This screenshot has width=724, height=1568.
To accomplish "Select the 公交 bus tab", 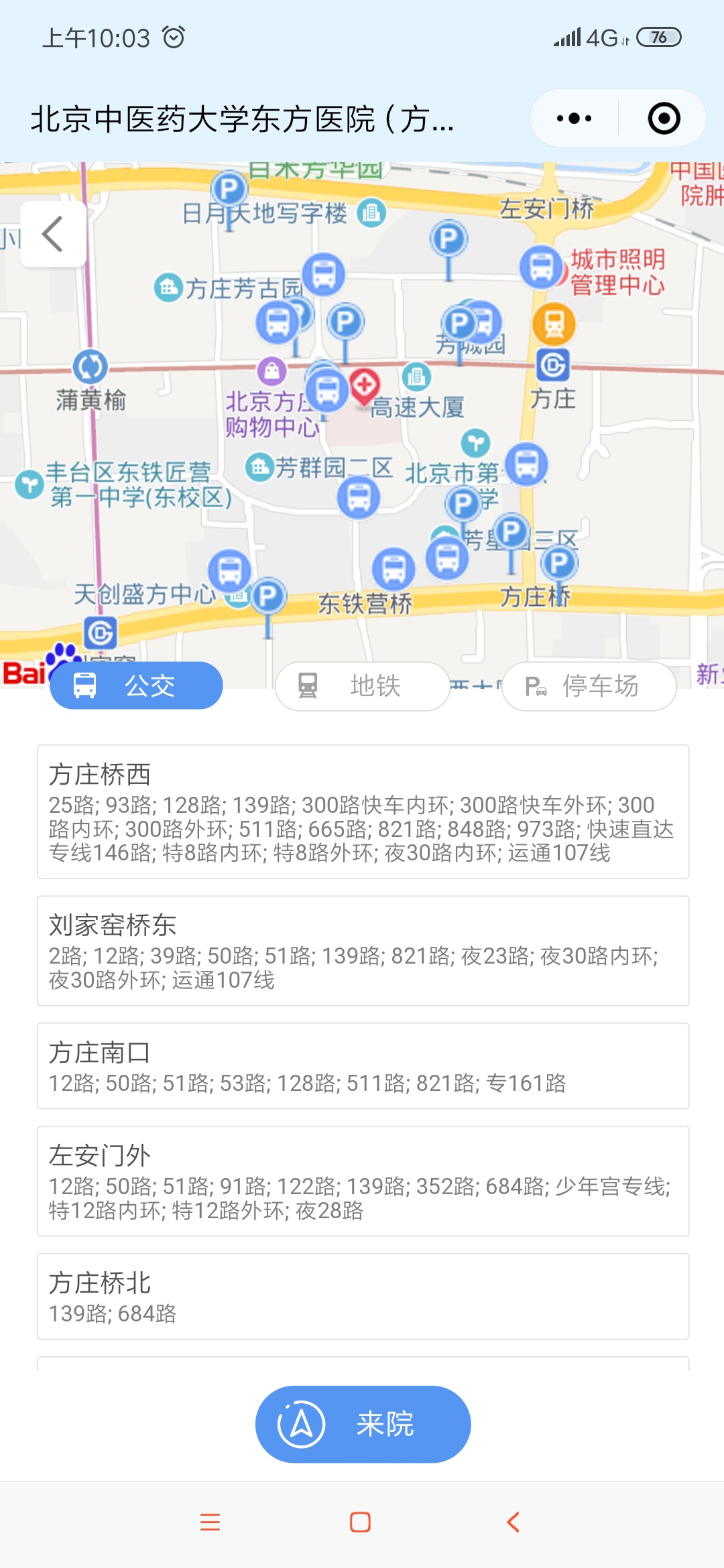I will point(136,685).
